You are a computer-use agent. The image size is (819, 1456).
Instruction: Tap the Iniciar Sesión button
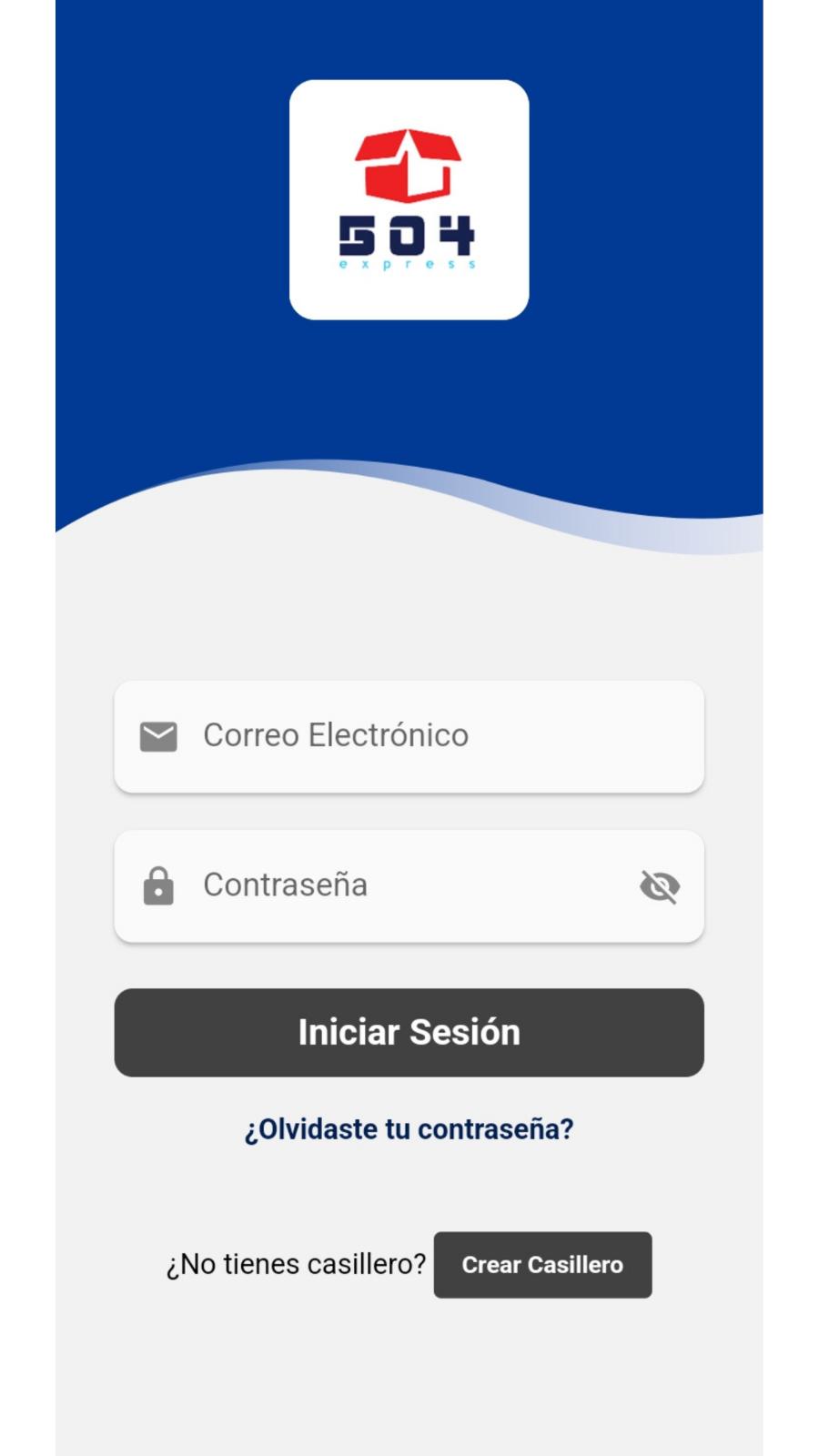pyautogui.click(x=409, y=1033)
